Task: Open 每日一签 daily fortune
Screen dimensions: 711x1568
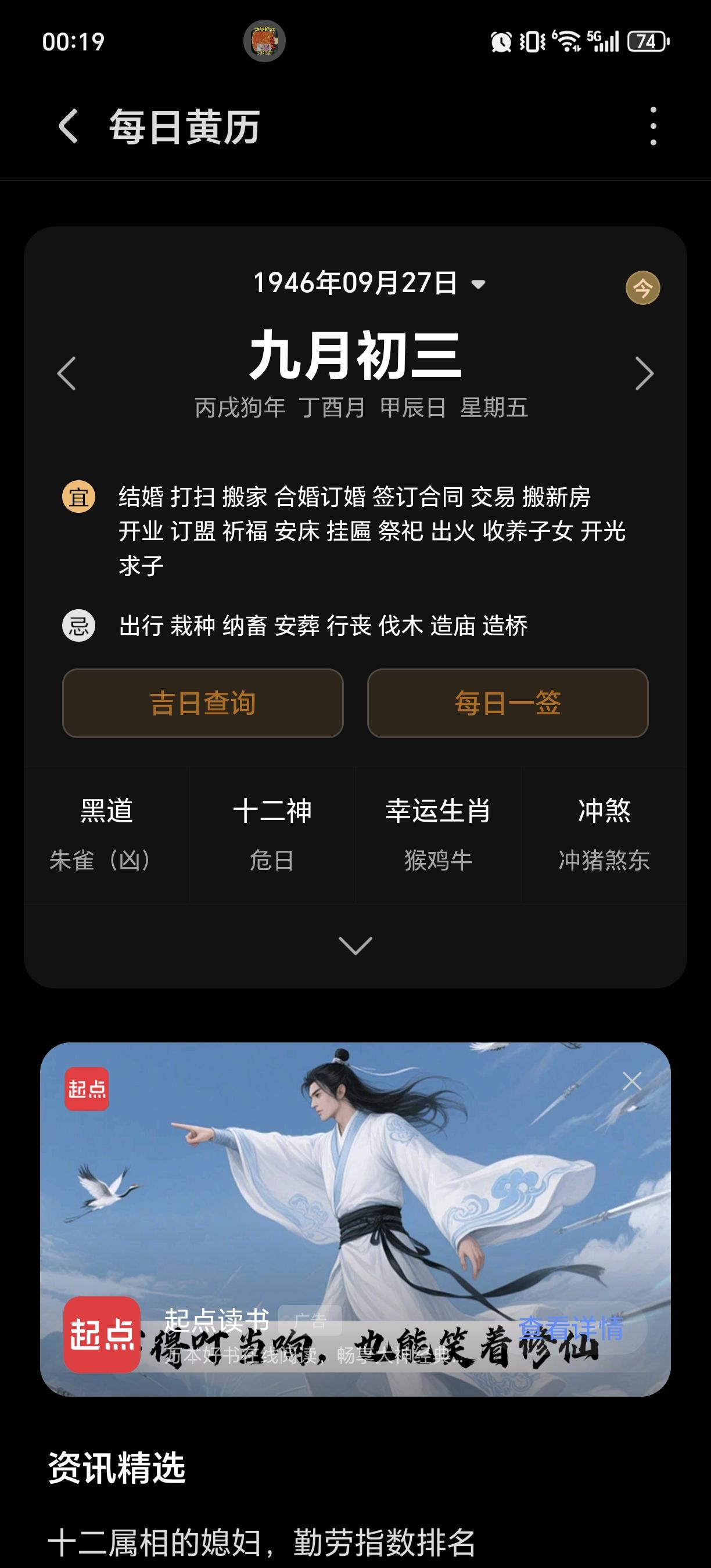Action: tap(508, 703)
